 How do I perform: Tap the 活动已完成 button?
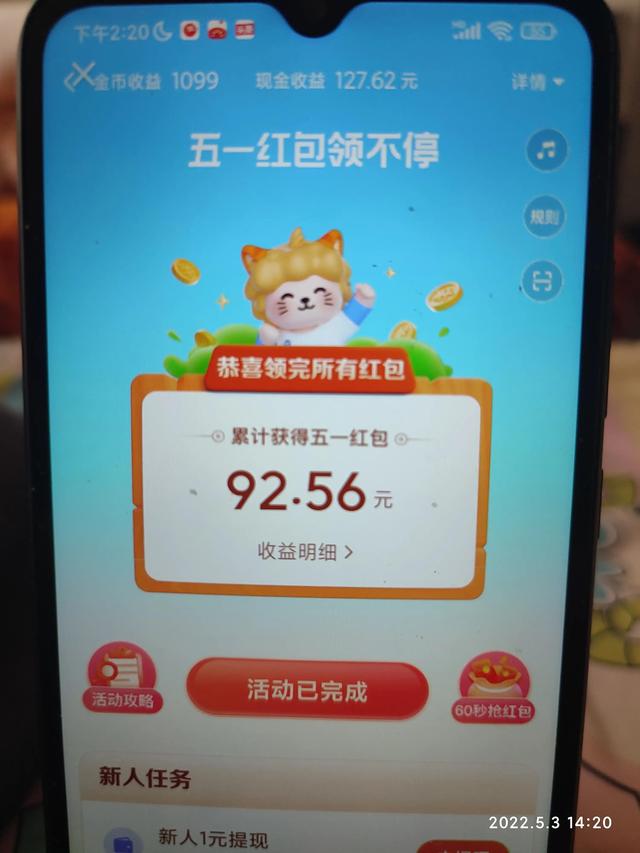click(307, 689)
